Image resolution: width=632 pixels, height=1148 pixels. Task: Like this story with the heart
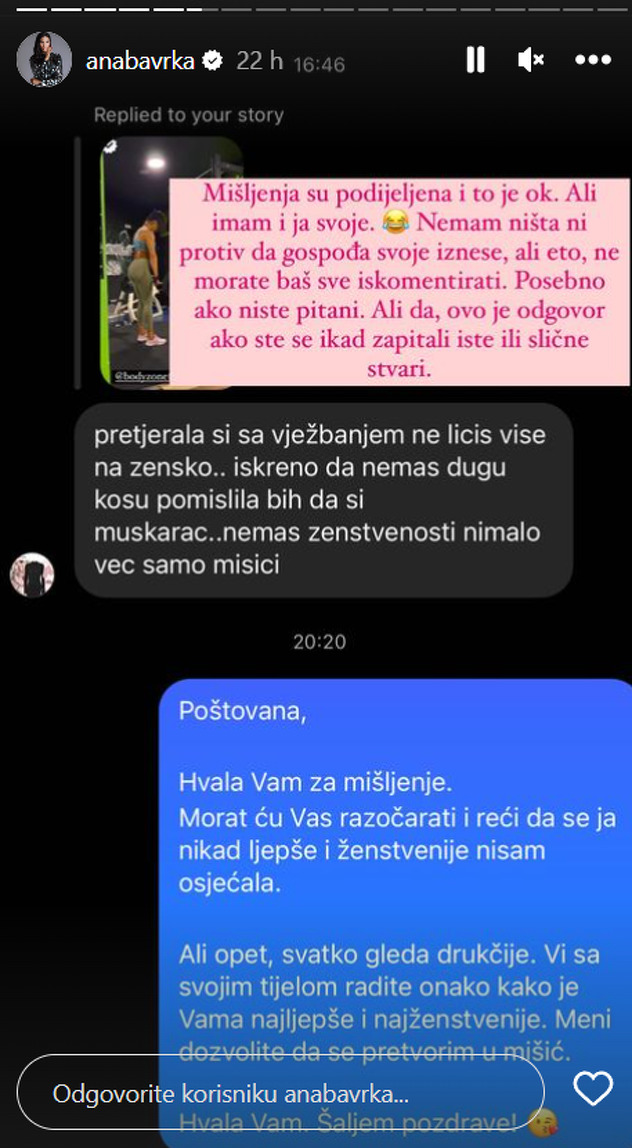[593, 1089]
